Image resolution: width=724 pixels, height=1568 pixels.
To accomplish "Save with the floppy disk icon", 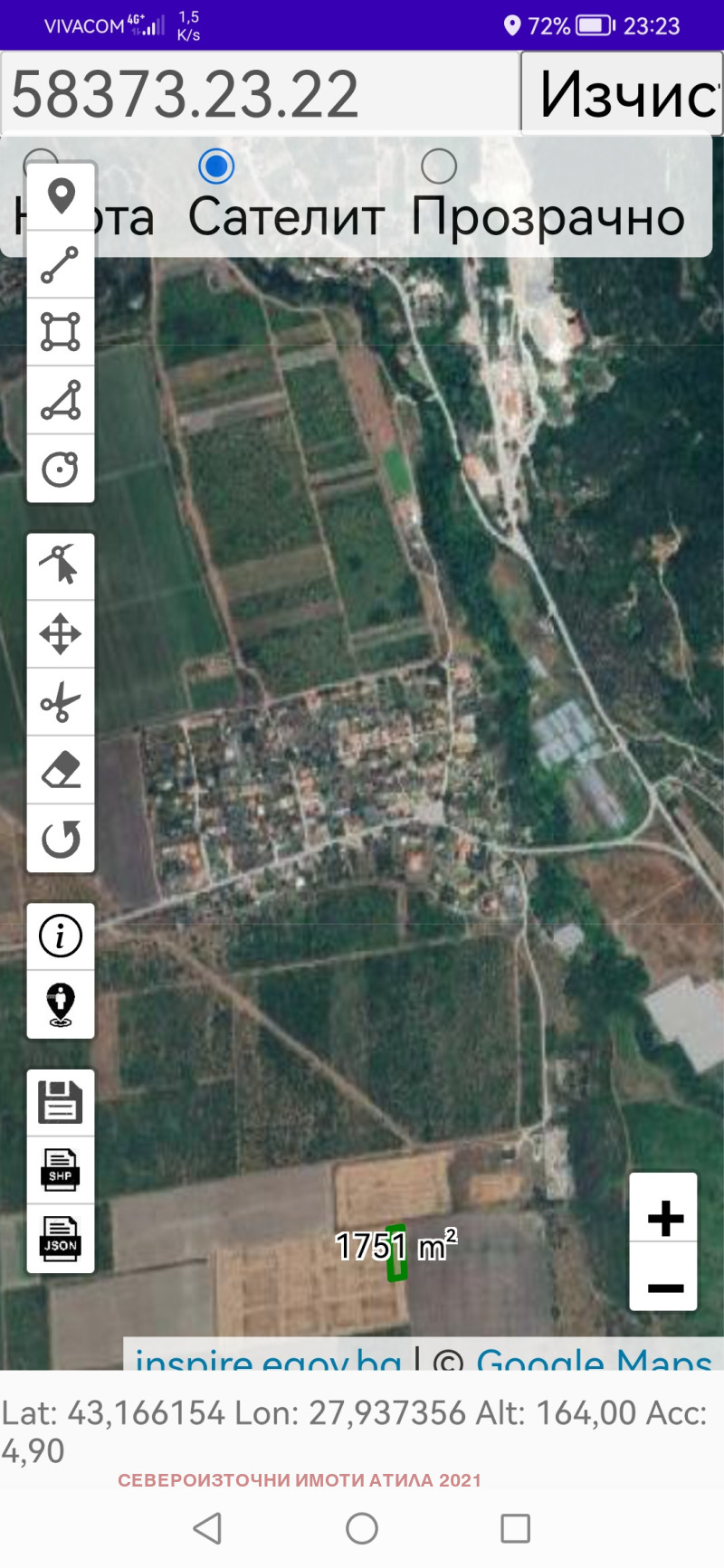I will pos(61,1102).
